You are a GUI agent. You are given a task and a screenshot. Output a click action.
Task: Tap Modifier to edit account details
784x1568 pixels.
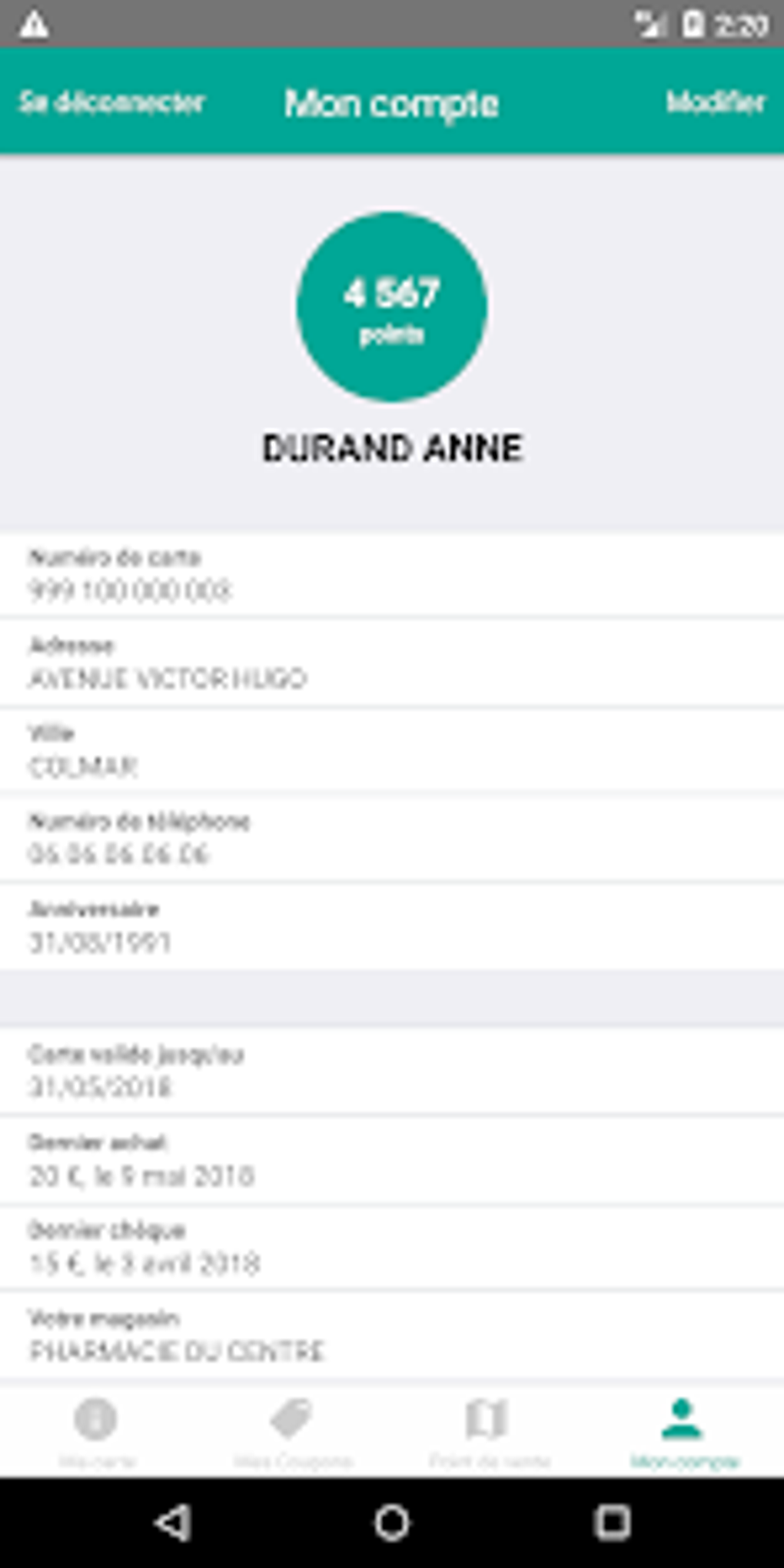pyautogui.click(x=716, y=102)
